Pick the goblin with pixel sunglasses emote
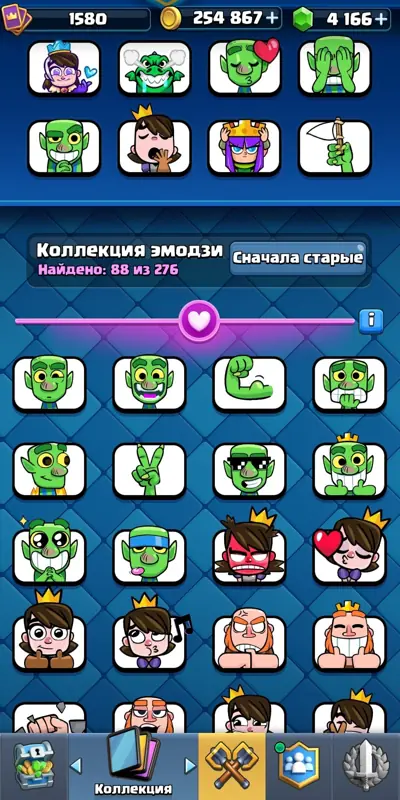Screen dimensions: 400x800 (249, 469)
